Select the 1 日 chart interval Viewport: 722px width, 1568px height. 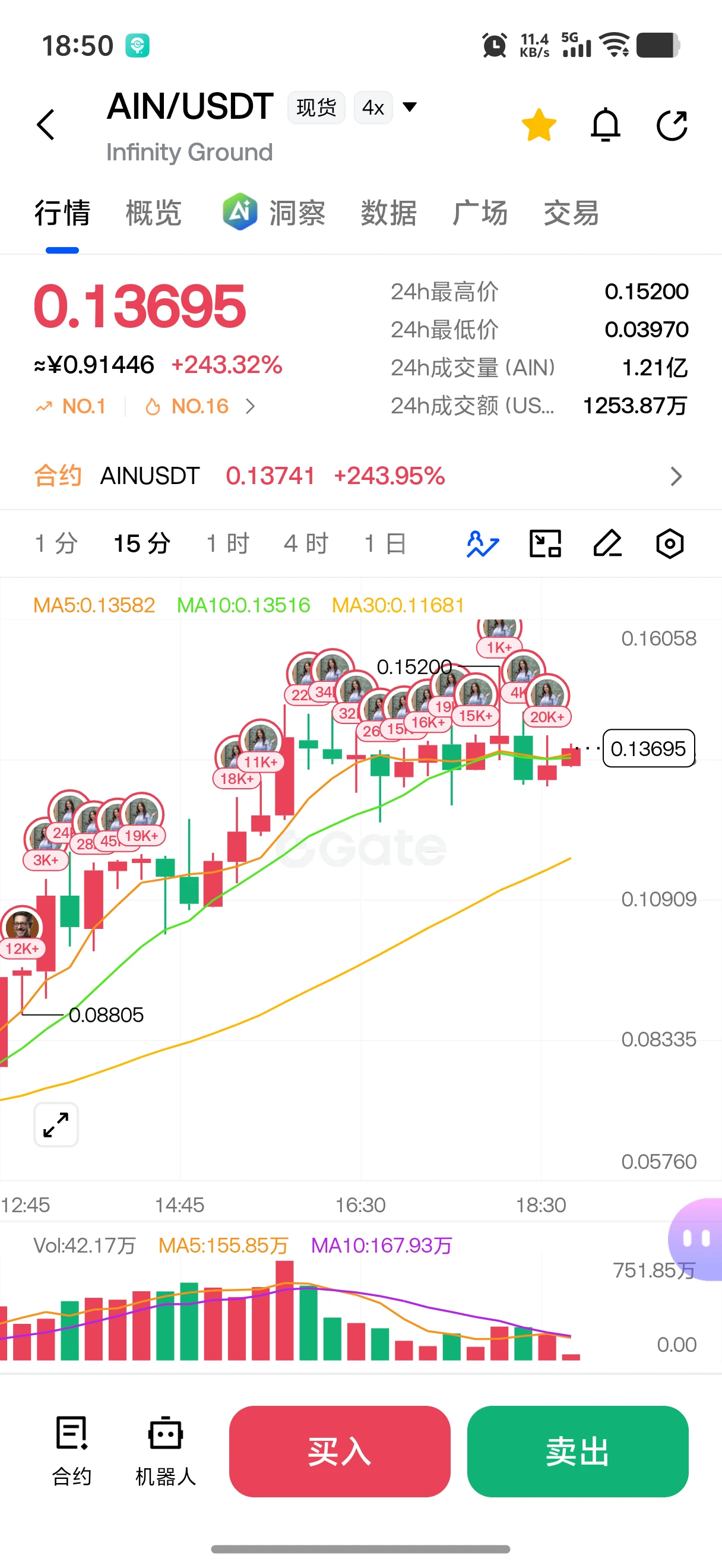pyautogui.click(x=385, y=543)
